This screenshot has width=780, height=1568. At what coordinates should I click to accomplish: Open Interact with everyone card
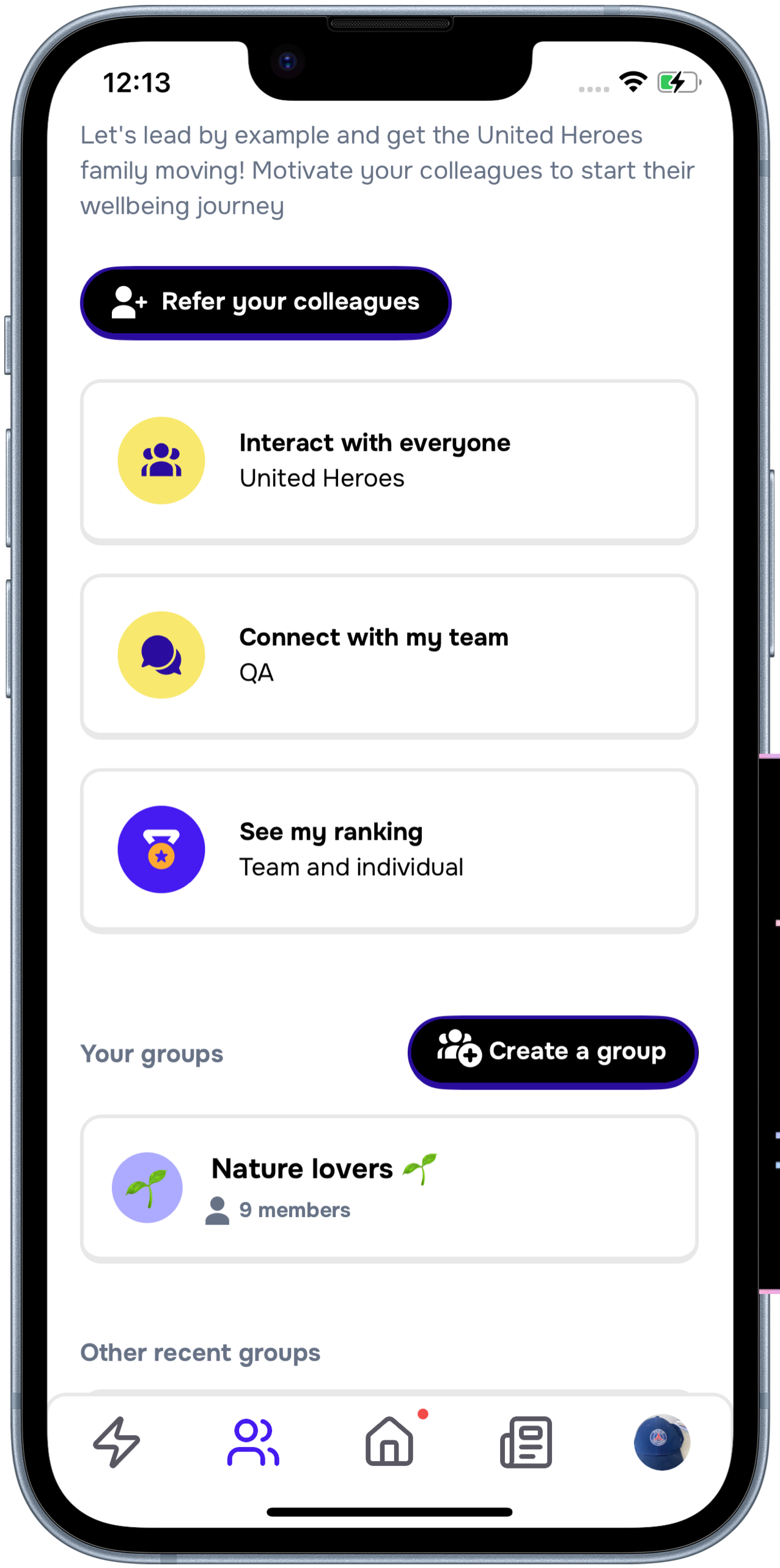389,461
